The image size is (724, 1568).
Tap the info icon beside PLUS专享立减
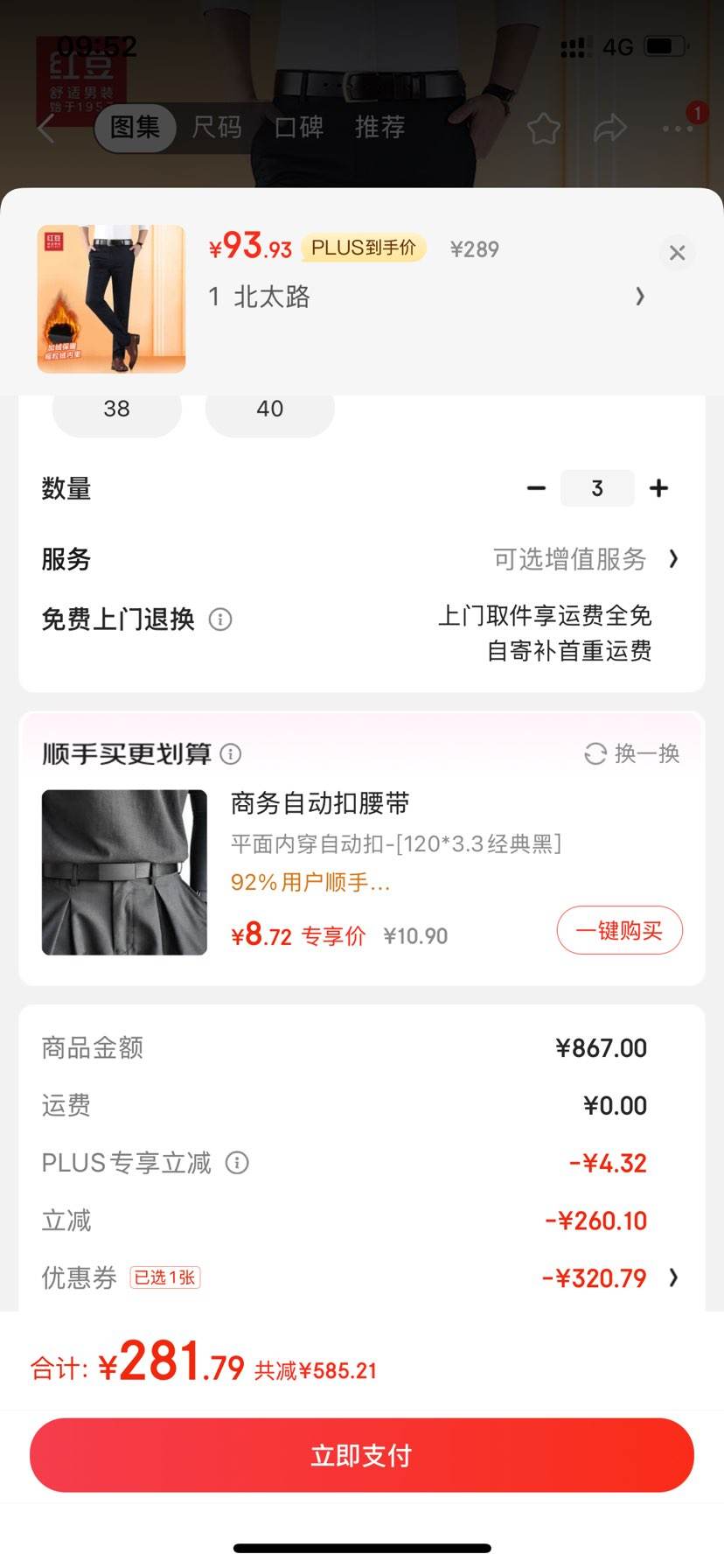click(236, 1163)
